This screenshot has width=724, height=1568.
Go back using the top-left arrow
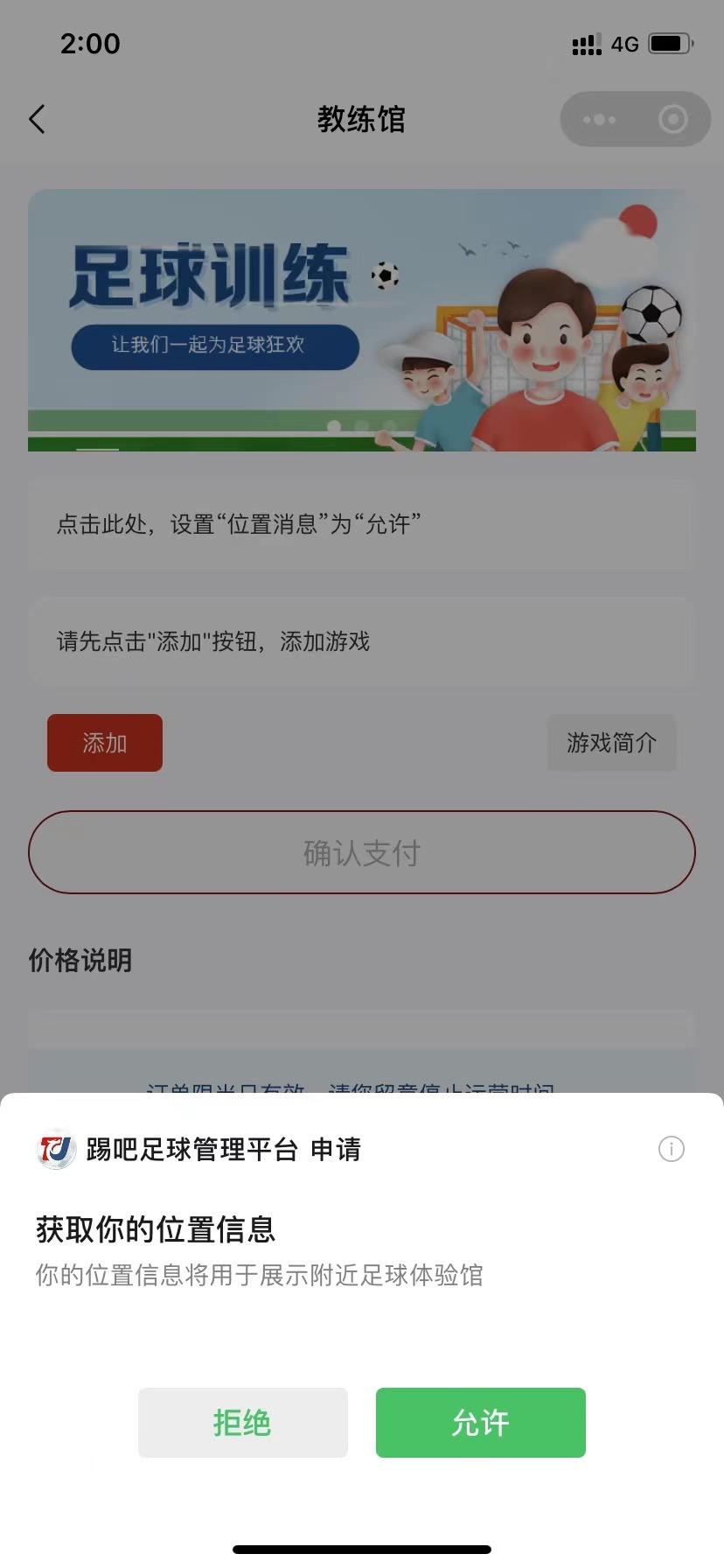[x=37, y=119]
